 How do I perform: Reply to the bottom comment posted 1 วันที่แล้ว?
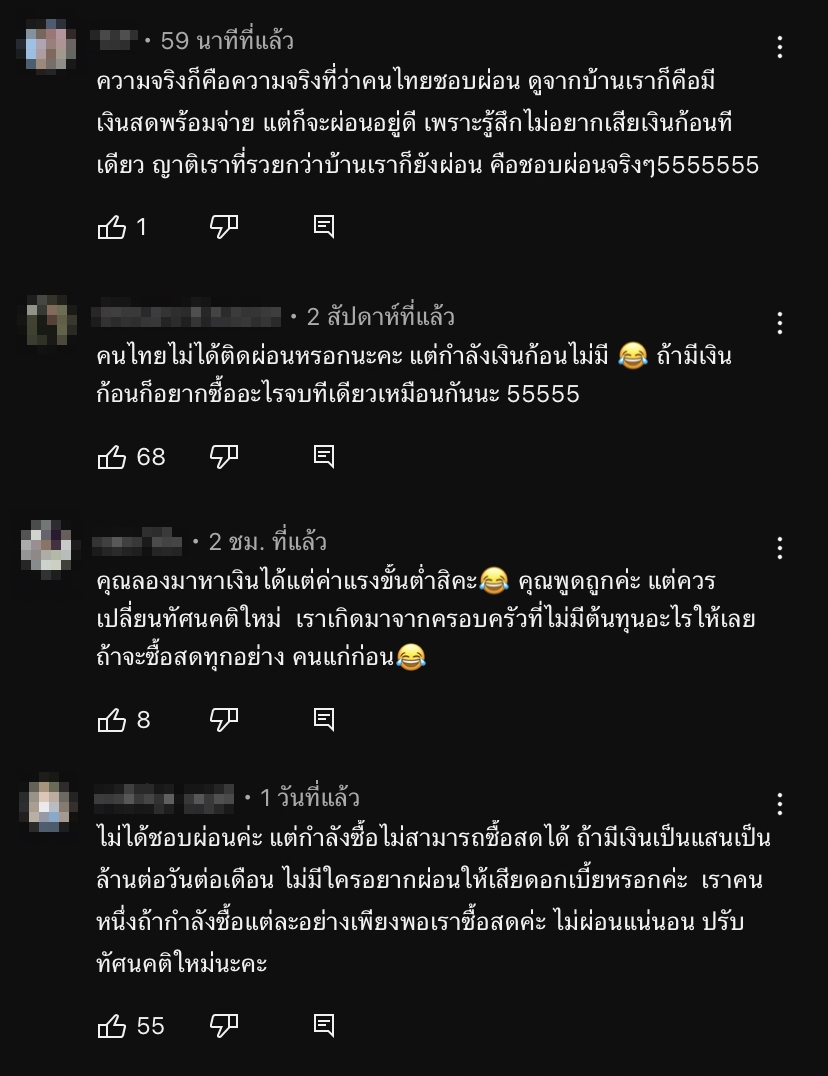point(323,1025)
